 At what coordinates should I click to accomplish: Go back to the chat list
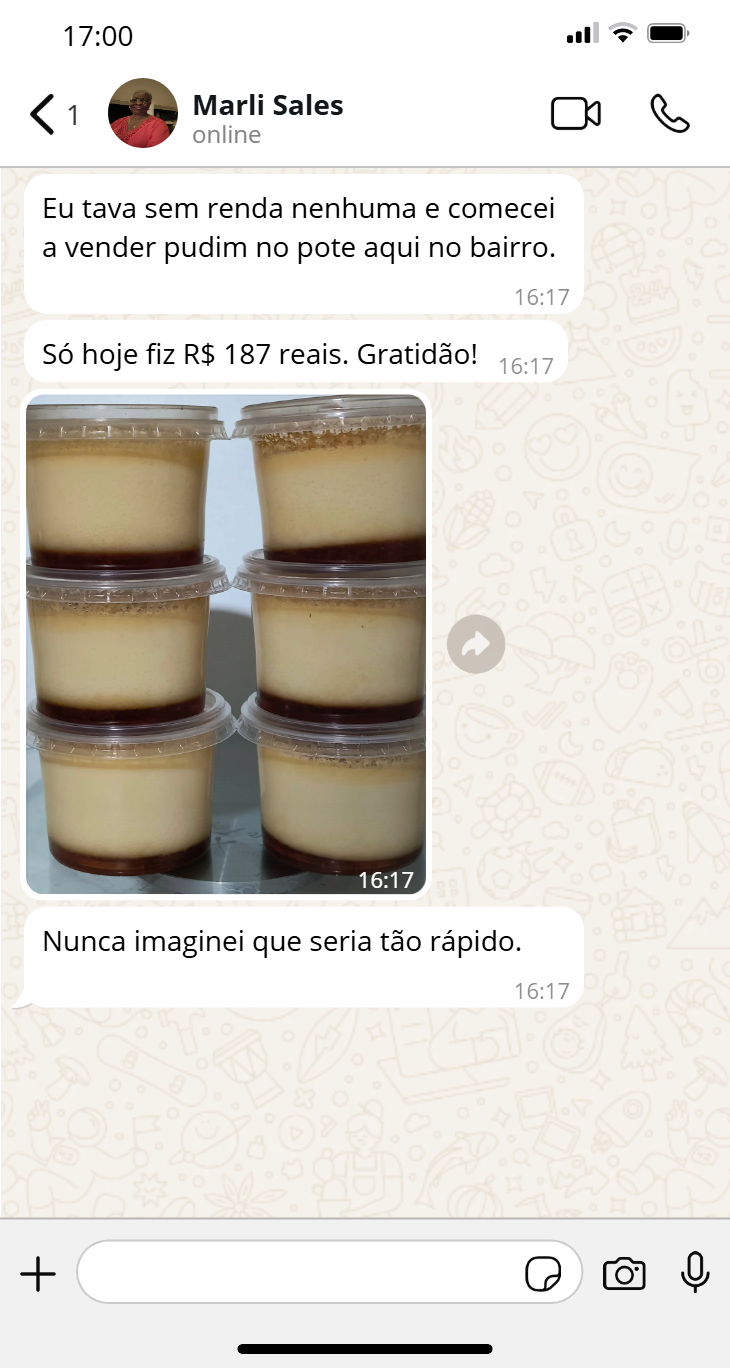[43, 115]
